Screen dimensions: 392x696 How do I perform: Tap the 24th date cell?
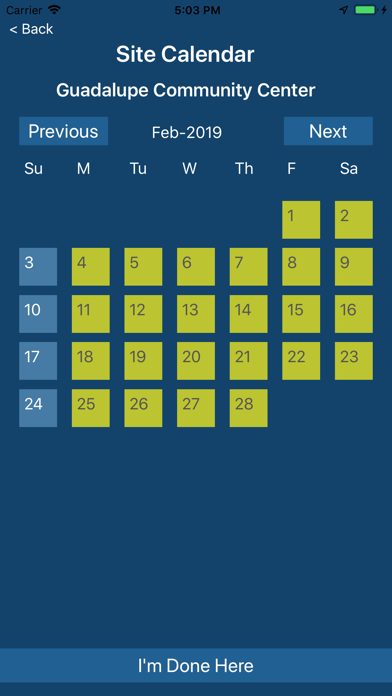point(38,408)
